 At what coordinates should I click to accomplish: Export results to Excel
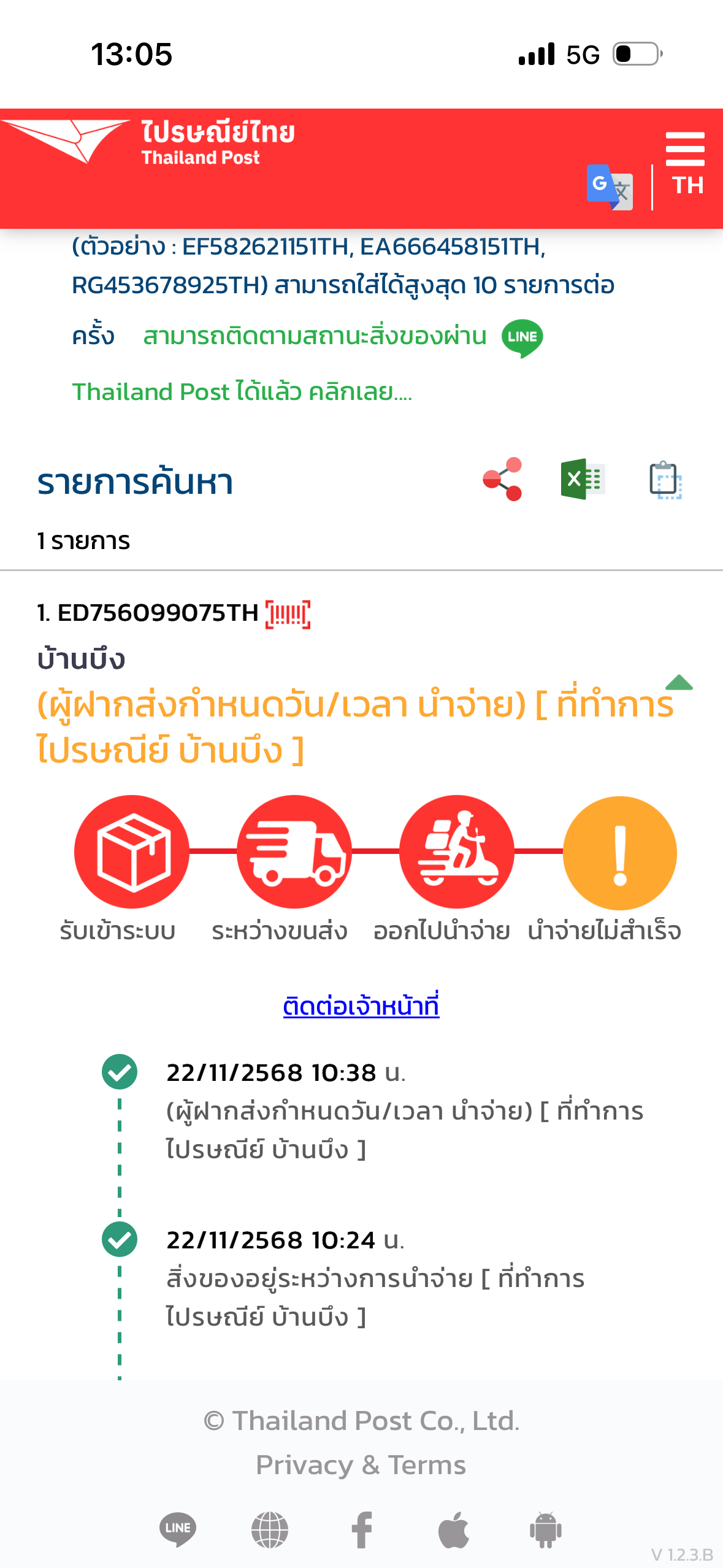pos(583,480)
